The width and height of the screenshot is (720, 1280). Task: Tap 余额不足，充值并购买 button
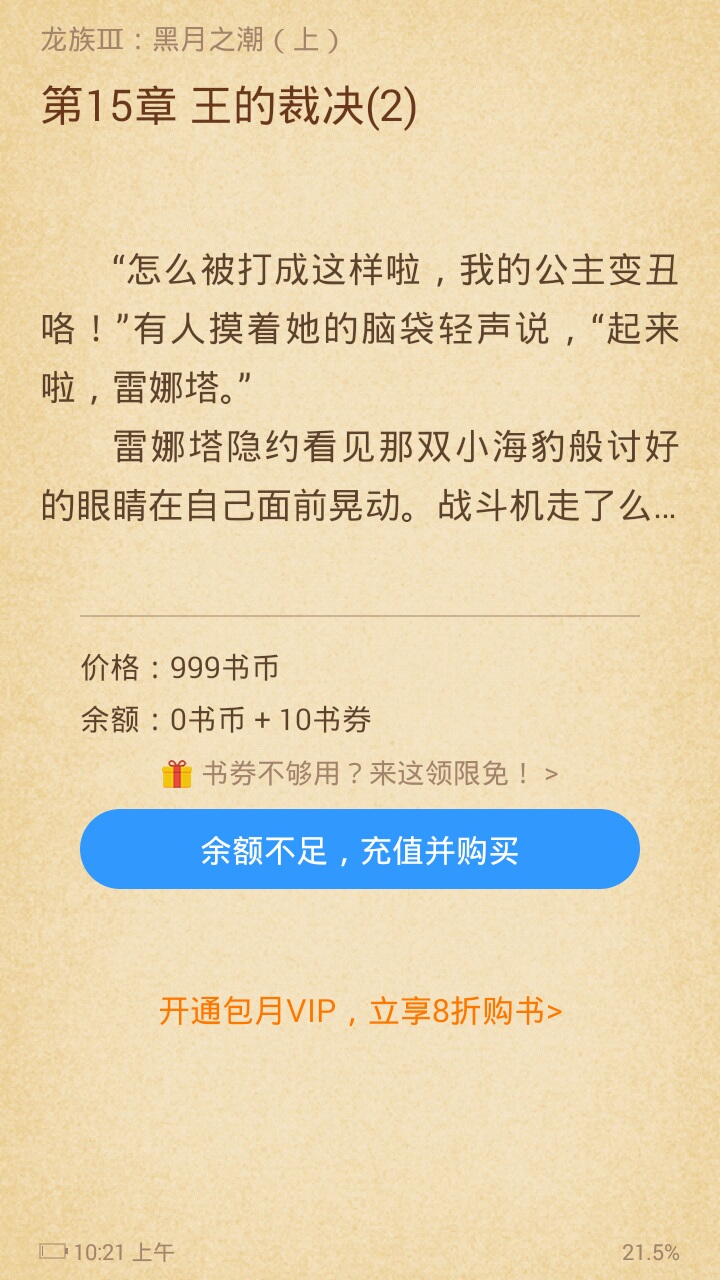[360, 849]
